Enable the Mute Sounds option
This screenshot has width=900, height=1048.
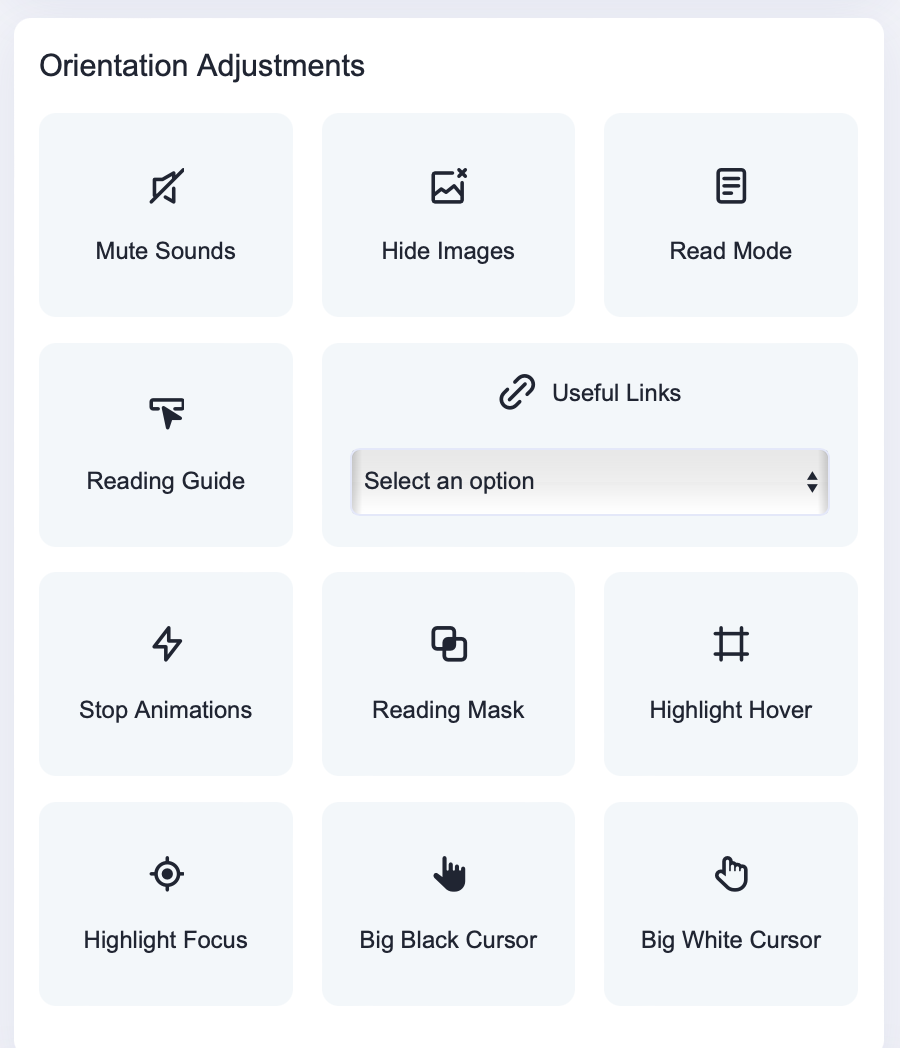[x=166, y=214]
